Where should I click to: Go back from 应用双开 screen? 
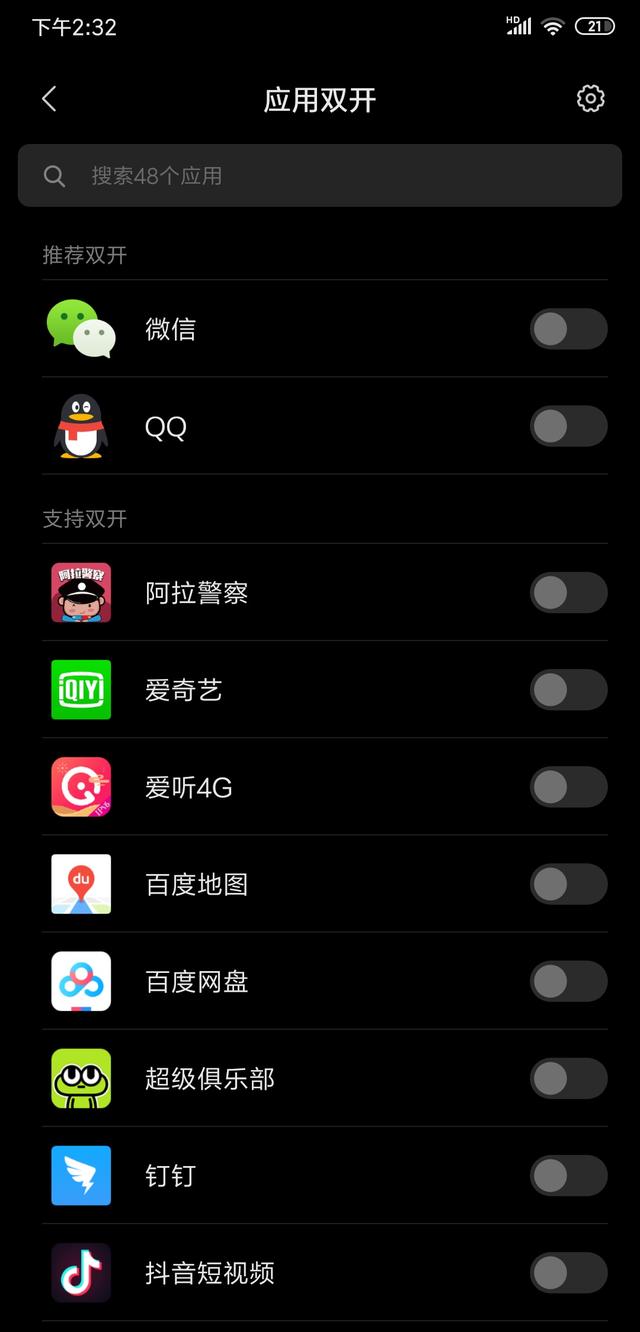pos(49,99)
